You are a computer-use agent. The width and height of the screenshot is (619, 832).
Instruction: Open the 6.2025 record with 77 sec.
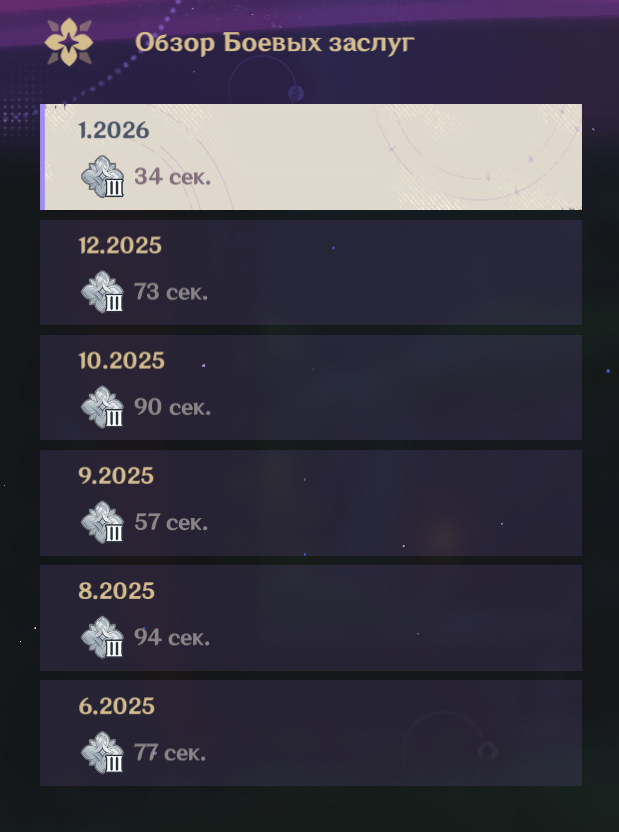pos(310,732)
